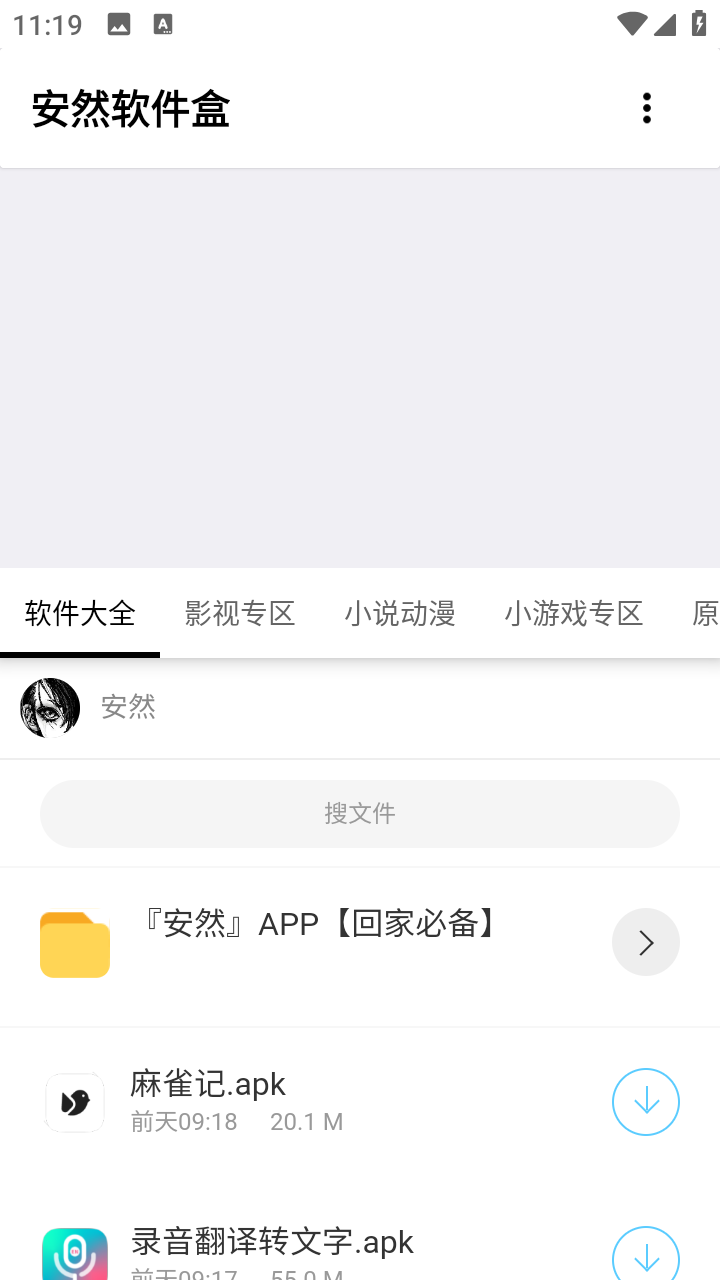The image size is (720, 1280).
Task: Open the 小游戏专区 tab
Action: [573, 613]
